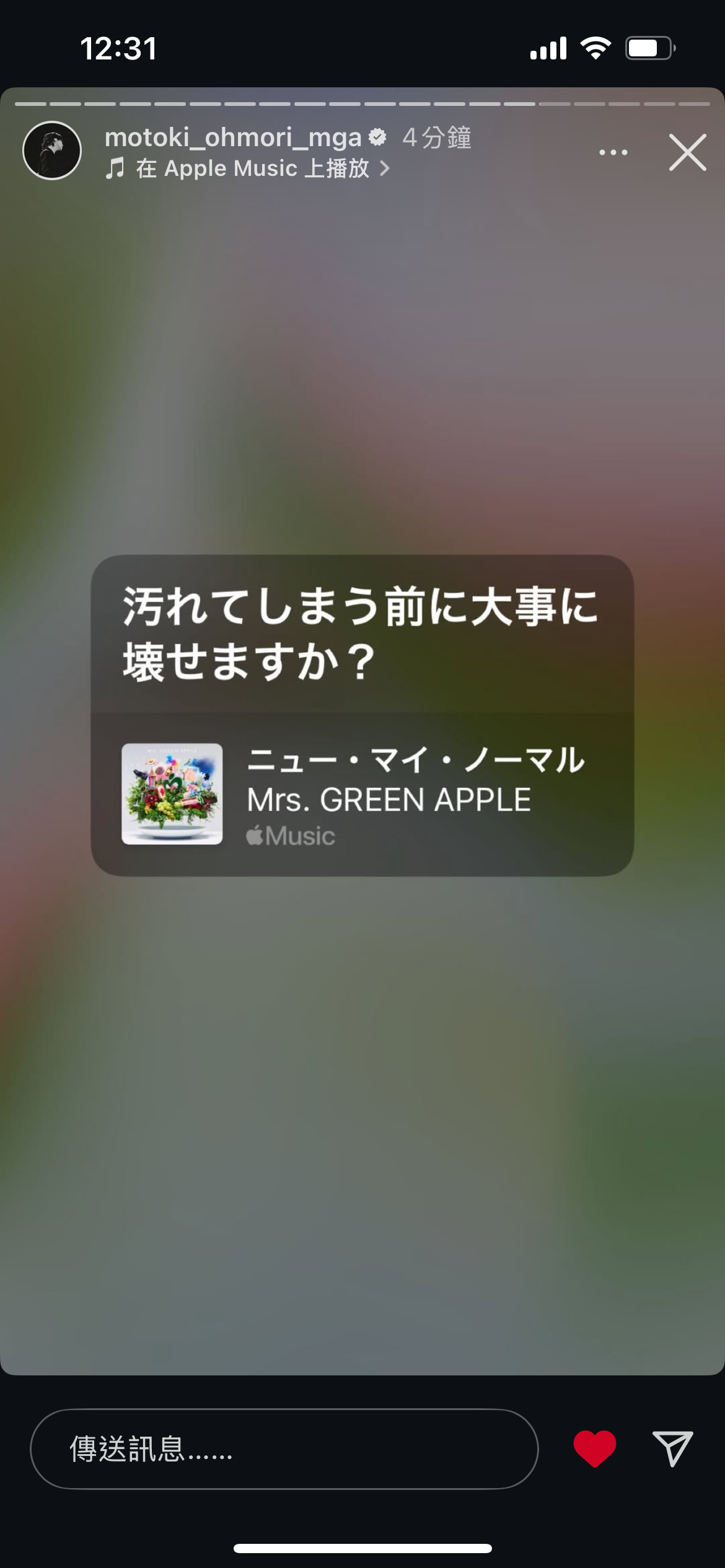725x1568 pixels.
Task: Open the motoki_ohmori_mga username link
Action: pos(233,137)
